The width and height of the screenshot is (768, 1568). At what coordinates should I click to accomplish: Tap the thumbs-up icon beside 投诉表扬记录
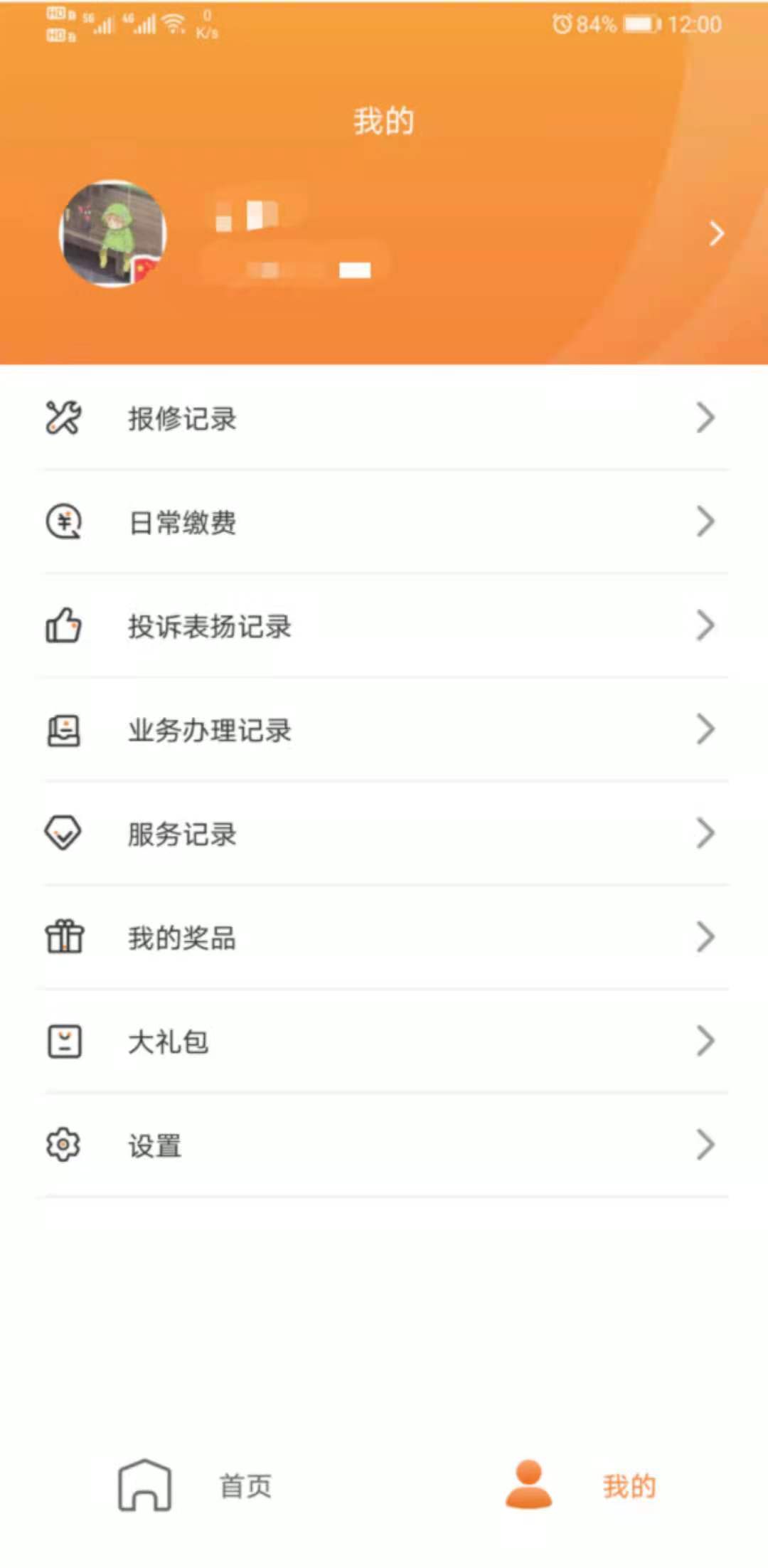(x=63, y=625)
